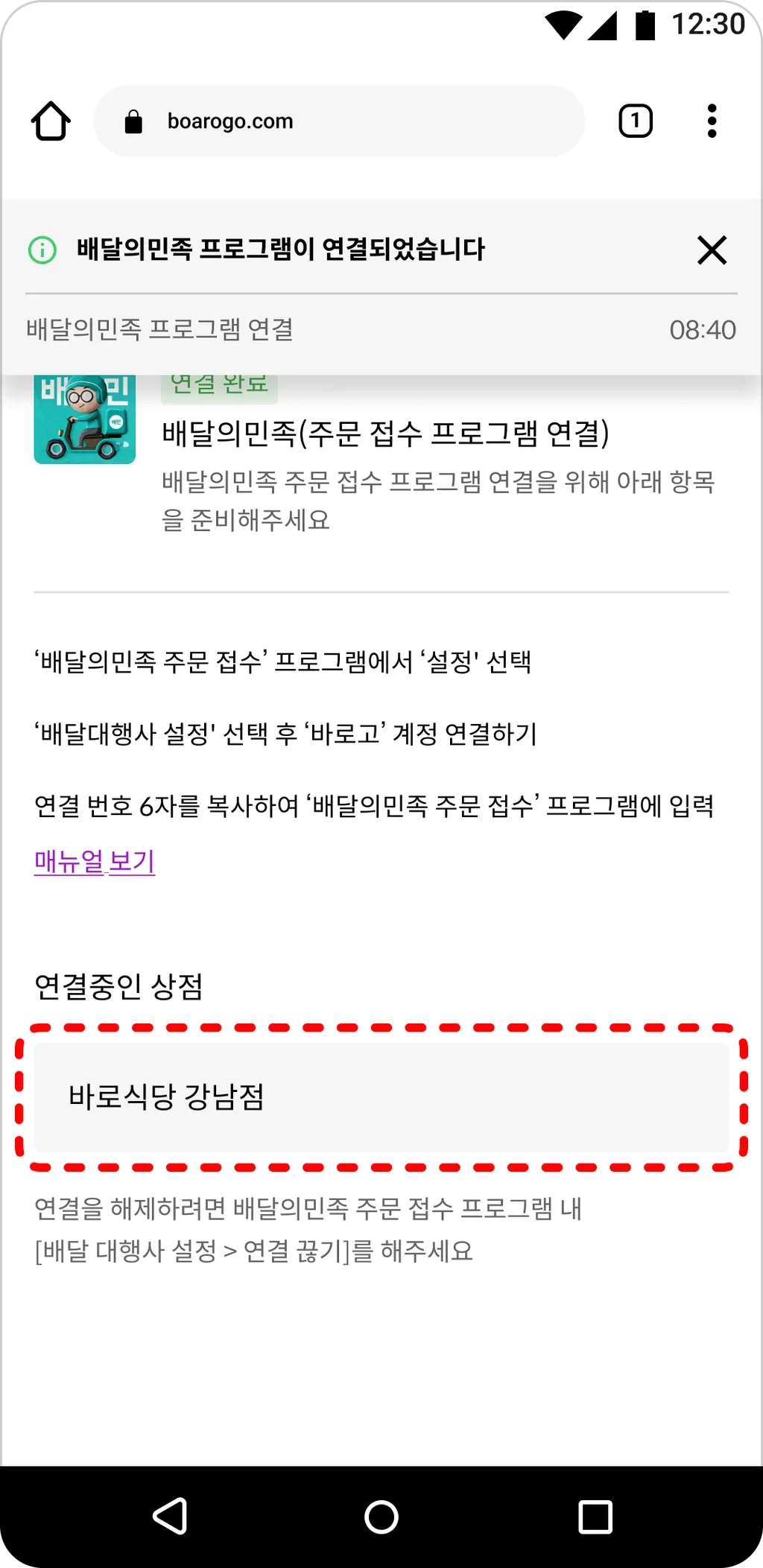This screenshot has width=763, height=1568.
Task: Open the boarogo.com address bar
Action: [339, 121]
